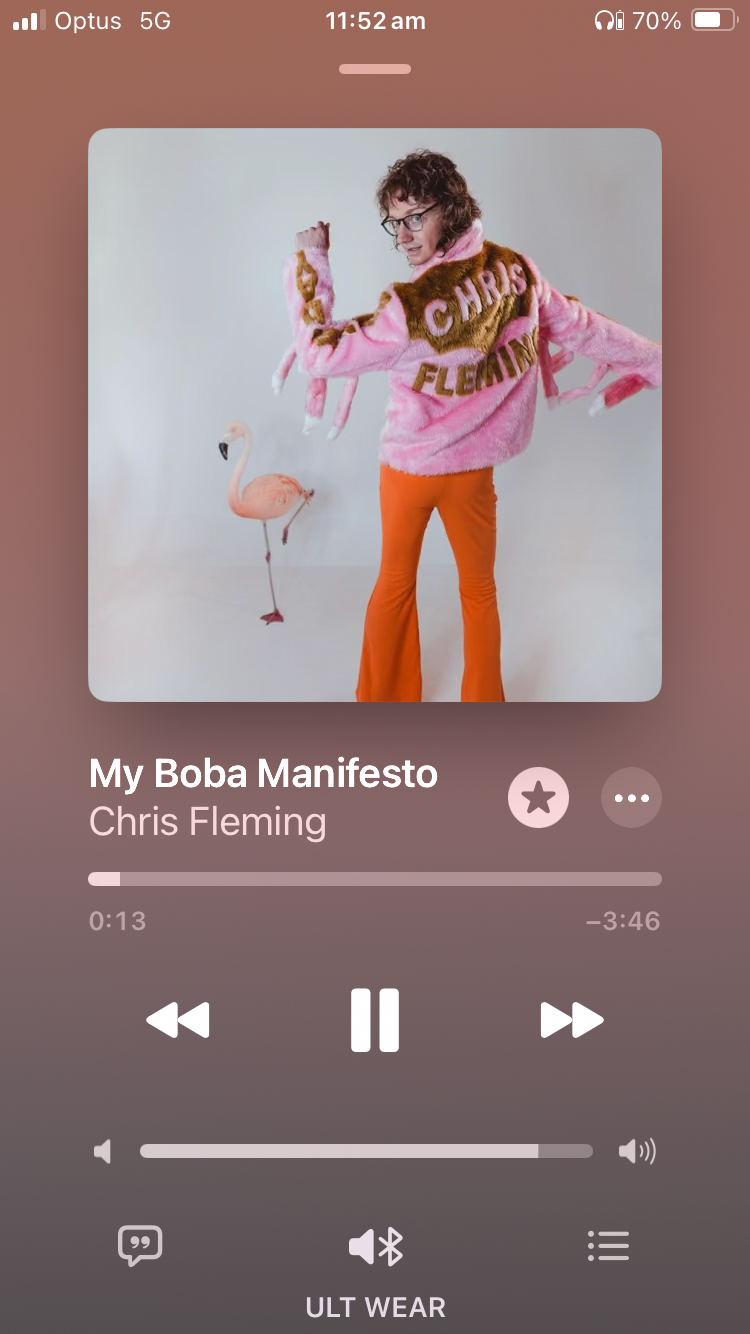Screen dimensions: 750x1334
Task: Favorite My Boba Manifesto with the star
Action: (538, 798)
